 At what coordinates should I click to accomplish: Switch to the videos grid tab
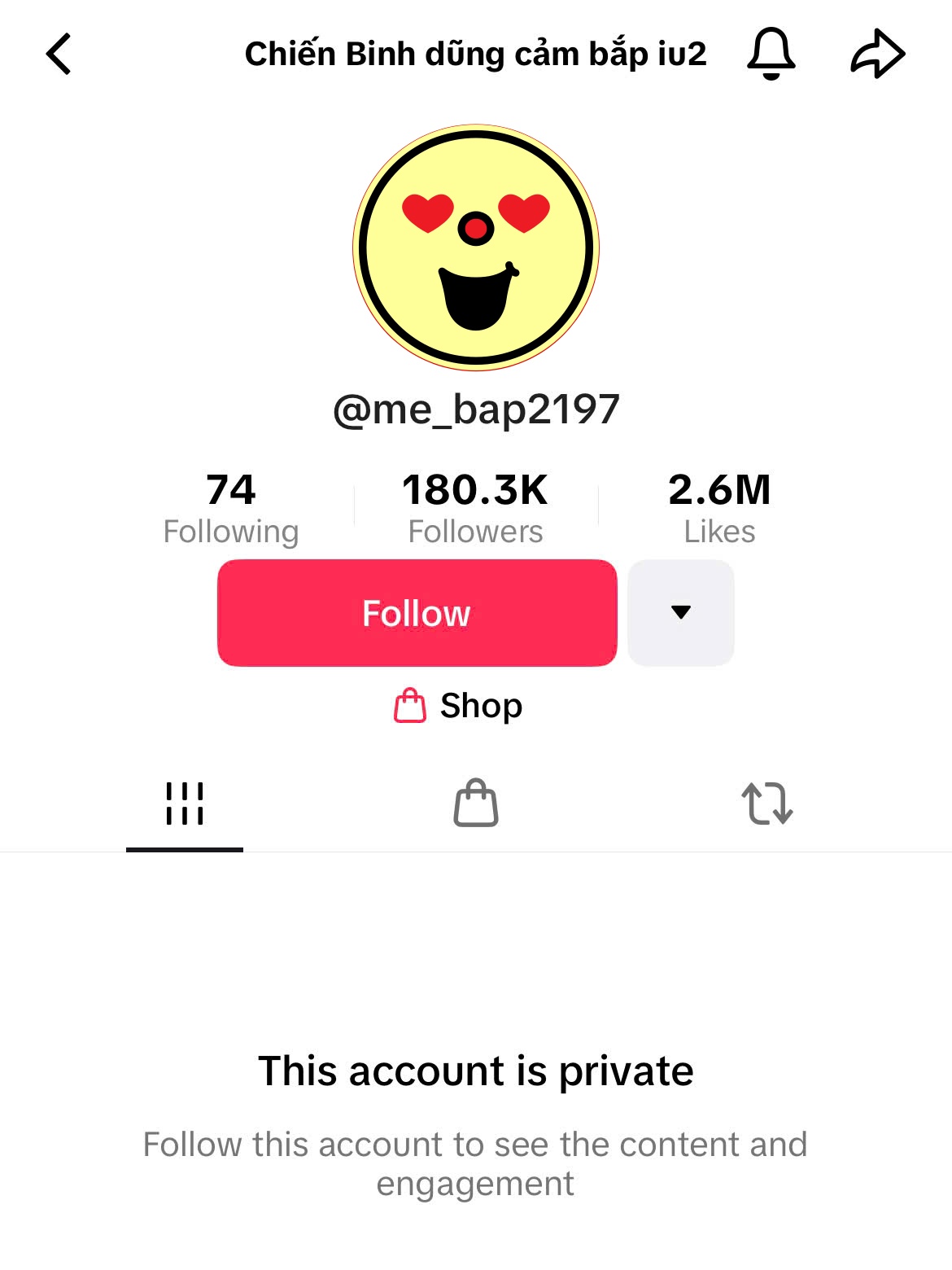pos(185,804)
